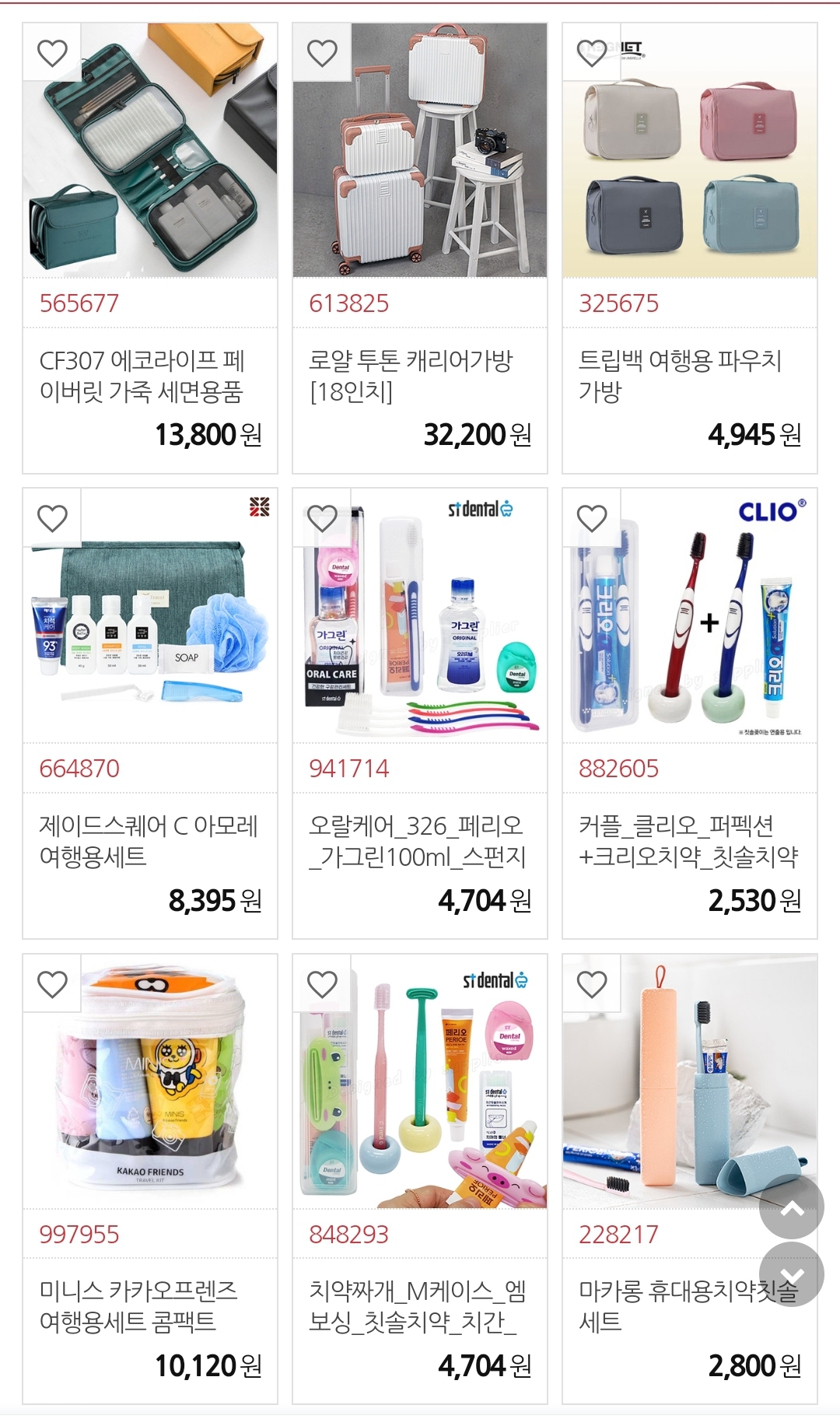Save the 오랄케어_326_페리오 item with heart
840x1419 pixels.
point(322,518)
